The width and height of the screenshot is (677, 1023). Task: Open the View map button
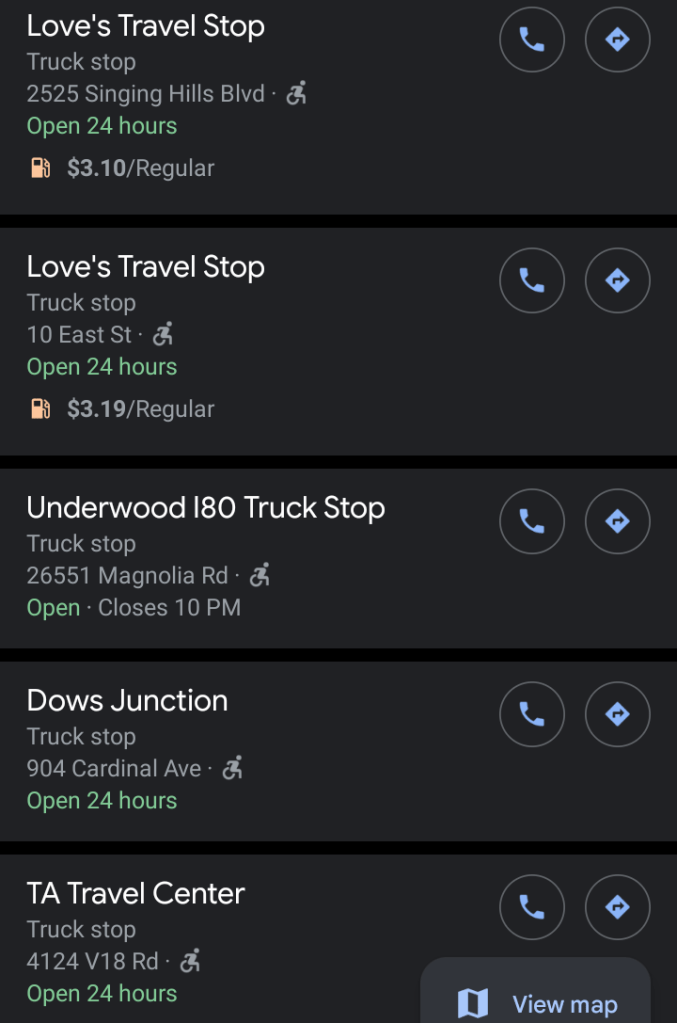(537, 1001)
